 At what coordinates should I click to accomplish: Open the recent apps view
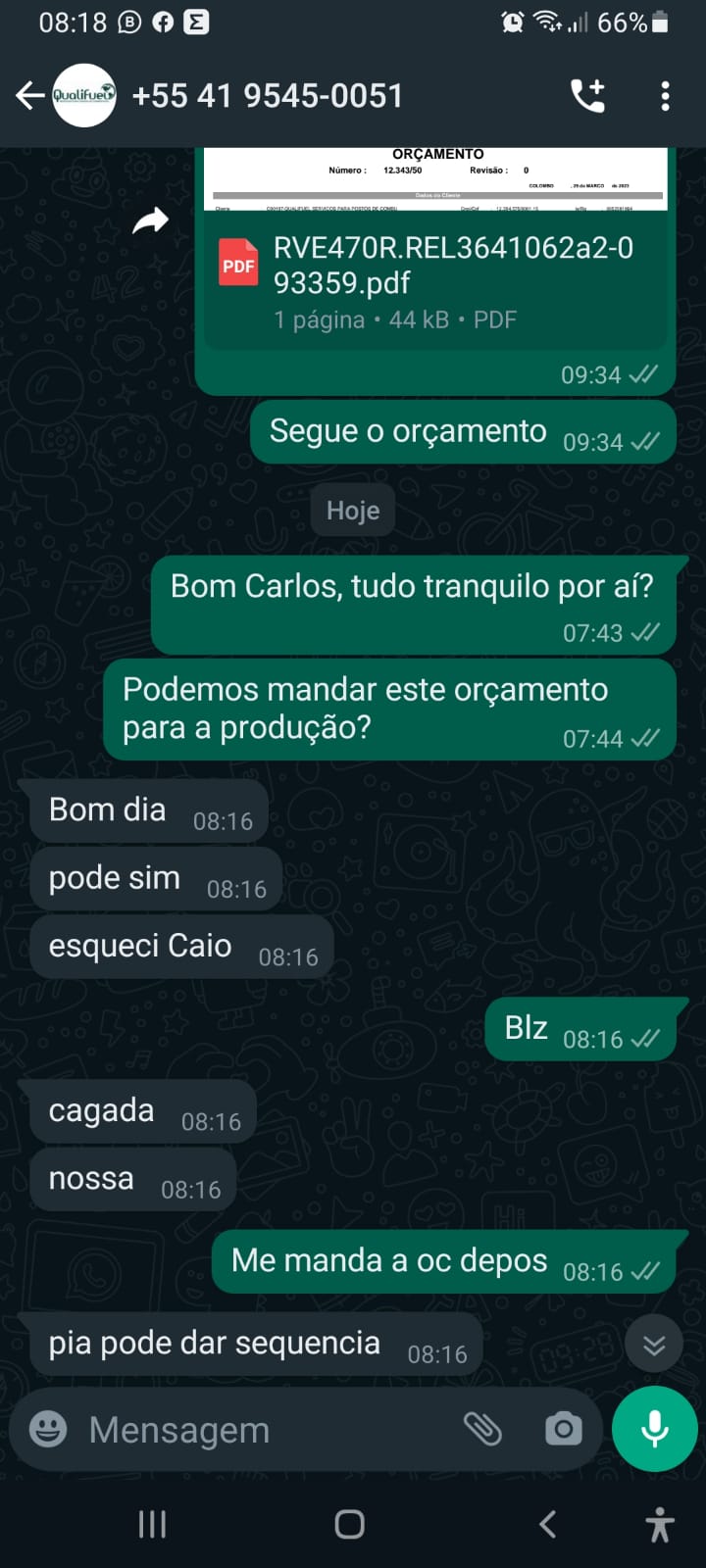point(152,1524)
